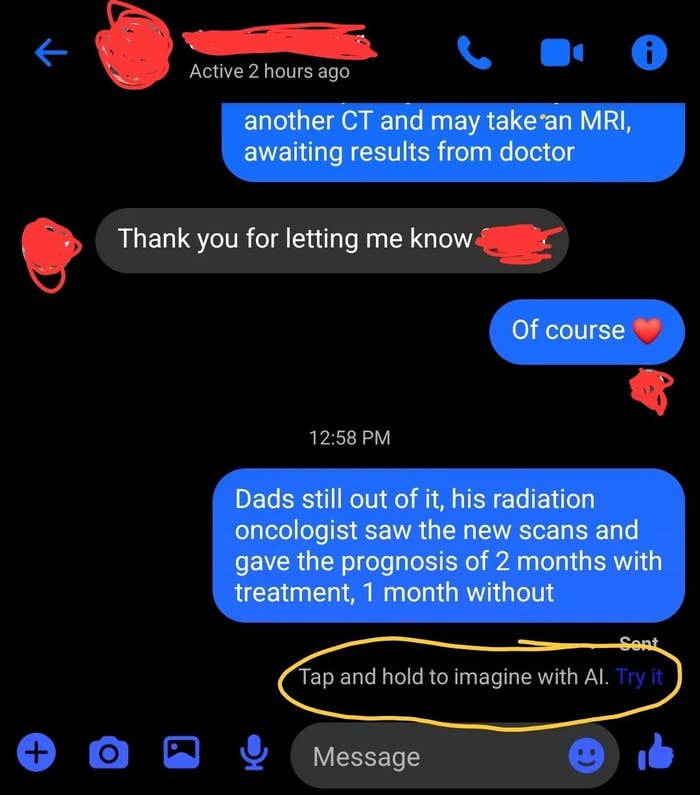The image size is (700, 795).
Task: Open the emoji picker
Action: [x=587, y=757]
